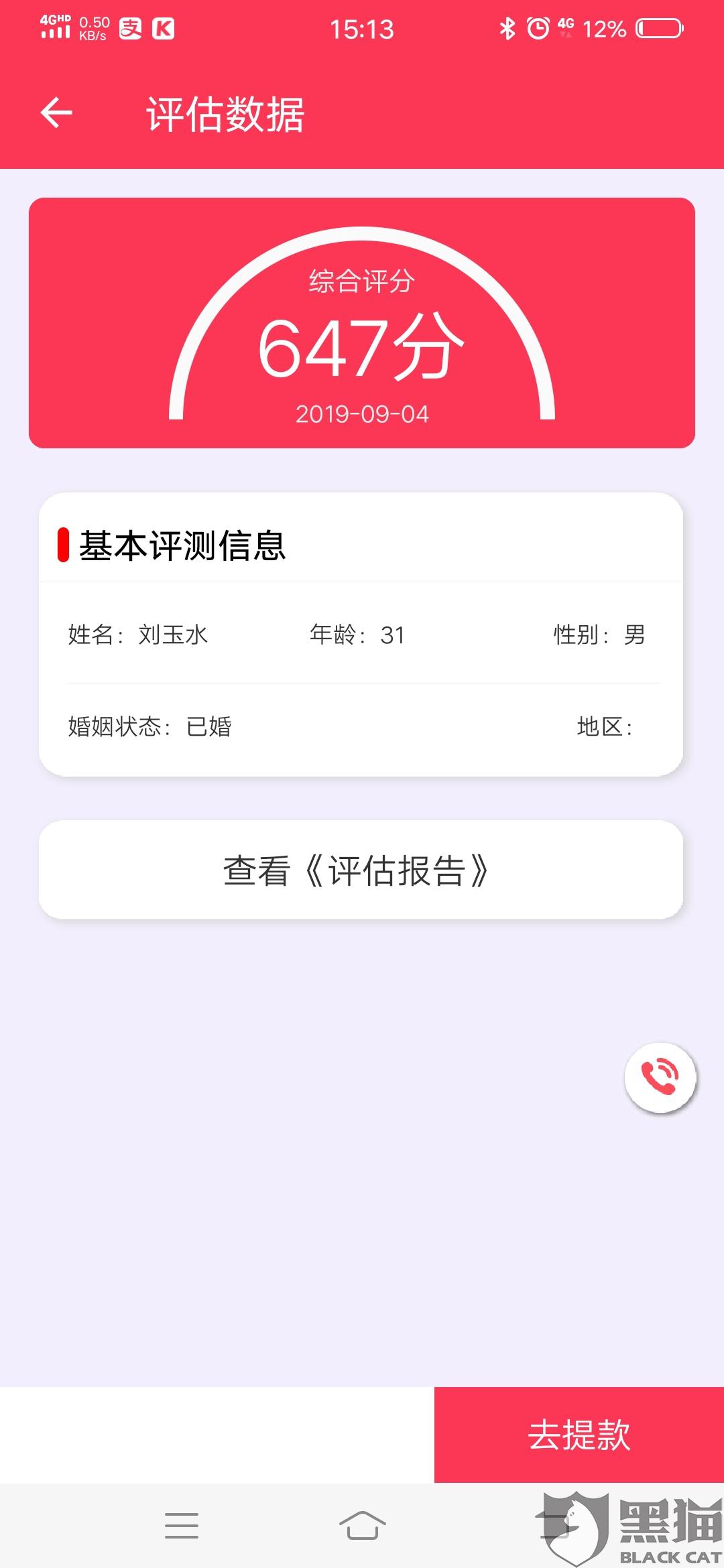Image resolution: width=724 pixels, height=1568 pixels.
Task: Tap the floating phone call button
Action: (x=660, y=1077)
